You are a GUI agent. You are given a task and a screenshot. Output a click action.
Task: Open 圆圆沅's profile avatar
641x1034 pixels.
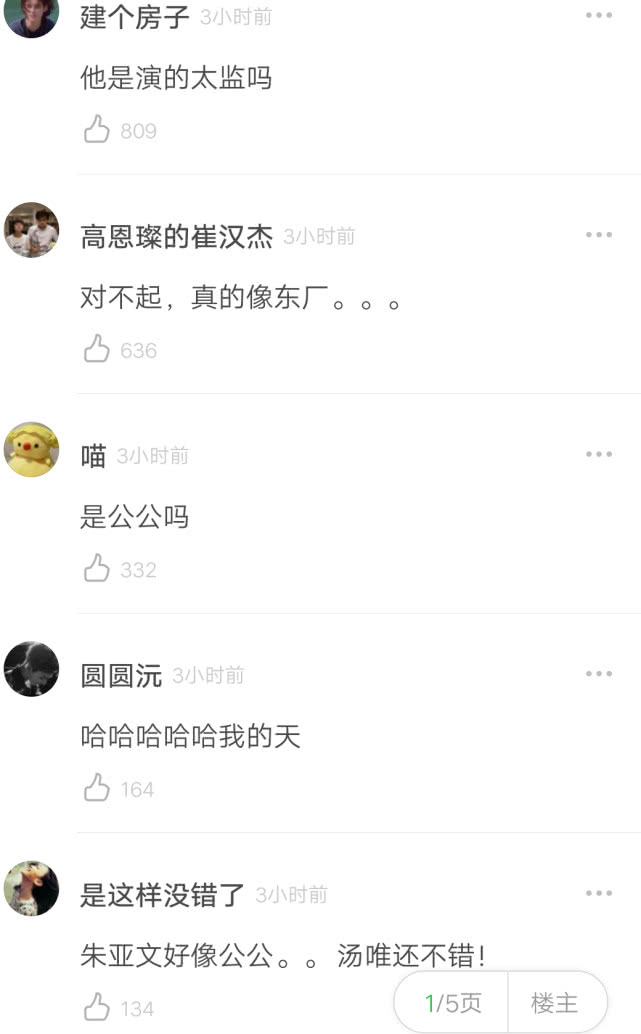tap(31, 669)
